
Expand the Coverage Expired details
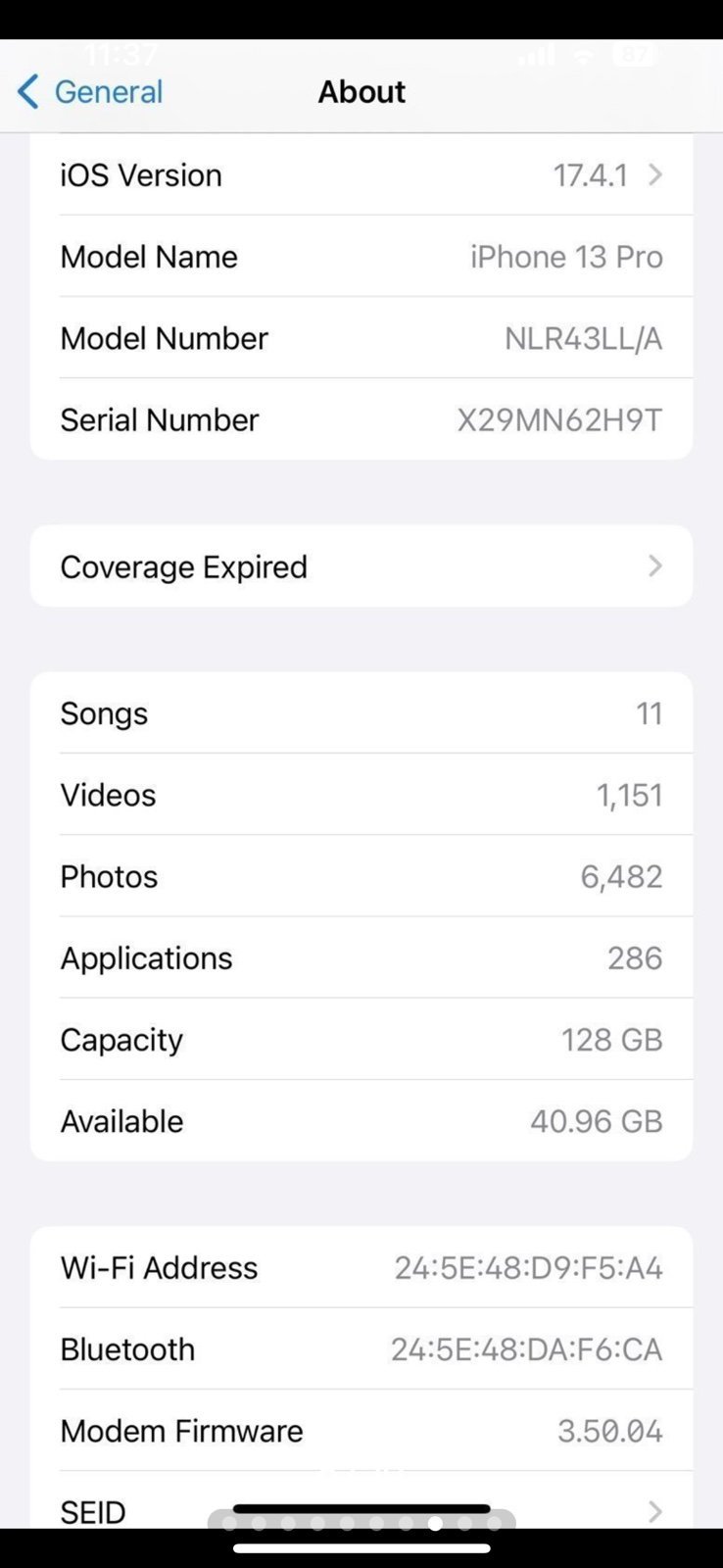point(654,565)
